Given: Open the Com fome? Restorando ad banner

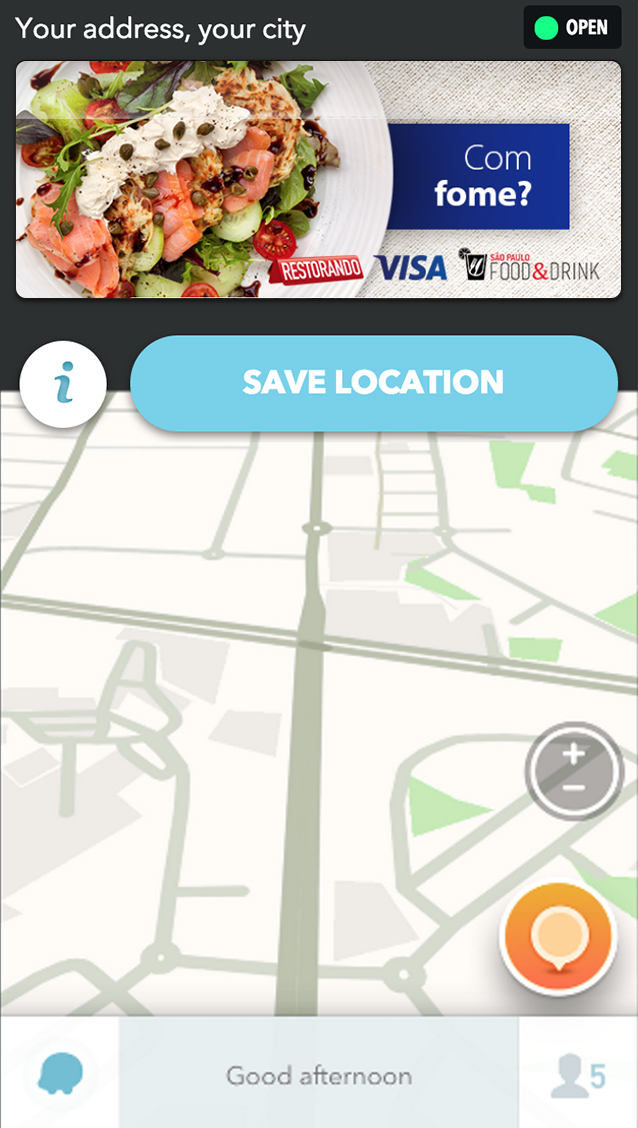Looking at the screenshot, I should pos(319,180).
